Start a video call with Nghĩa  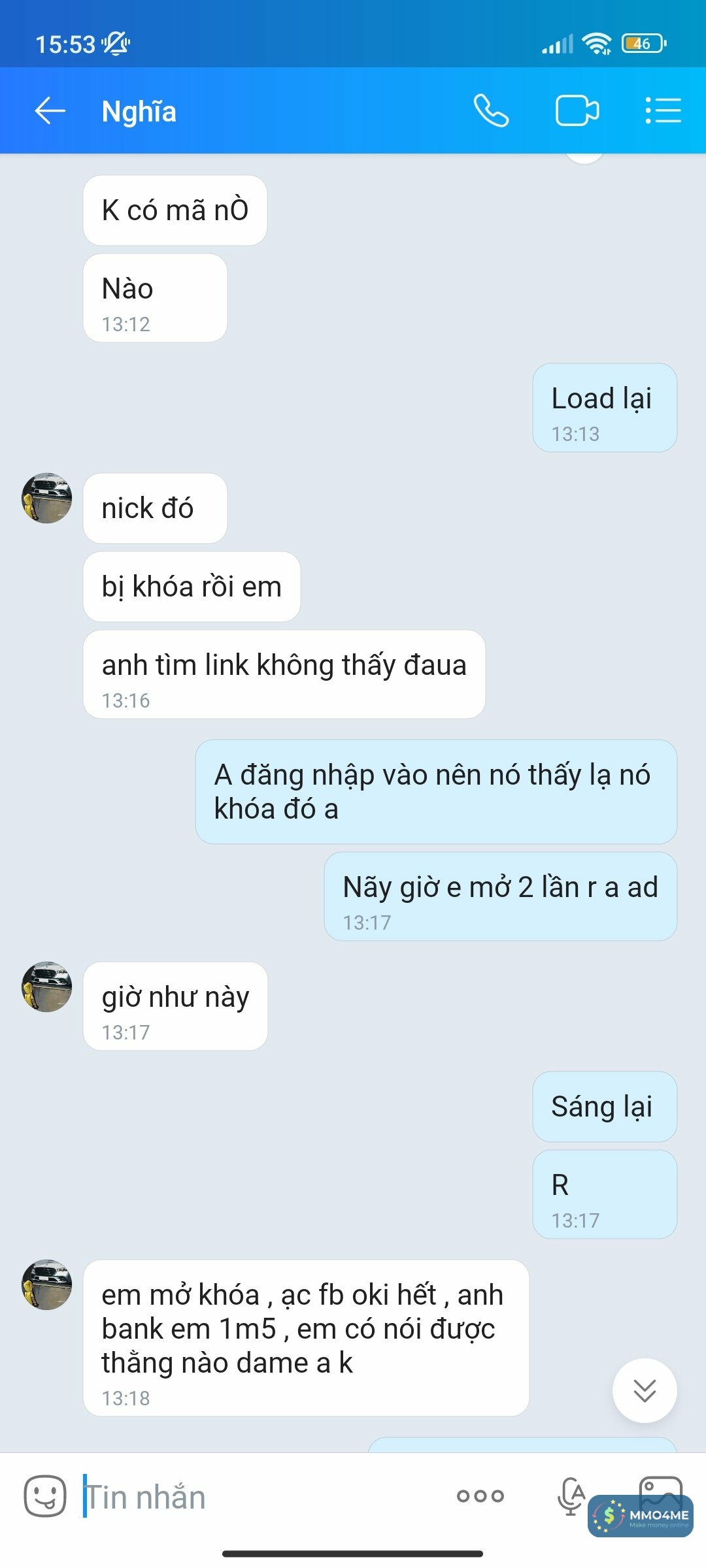(577, 110)
